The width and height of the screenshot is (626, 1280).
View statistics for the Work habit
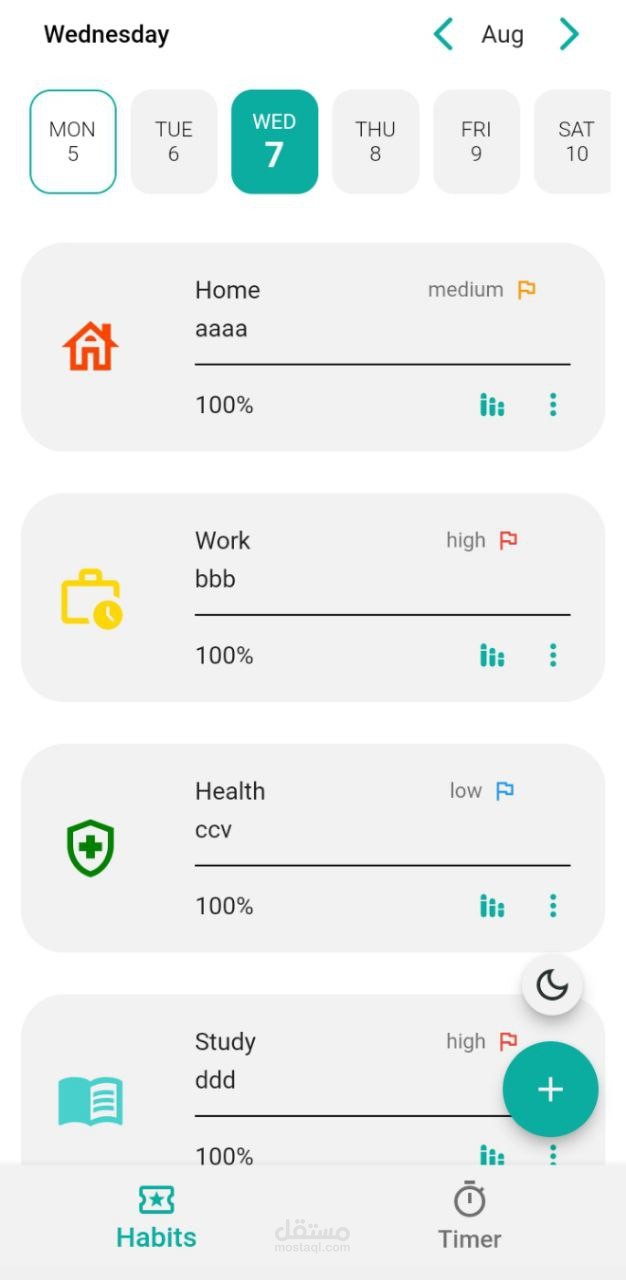[491, 656]
